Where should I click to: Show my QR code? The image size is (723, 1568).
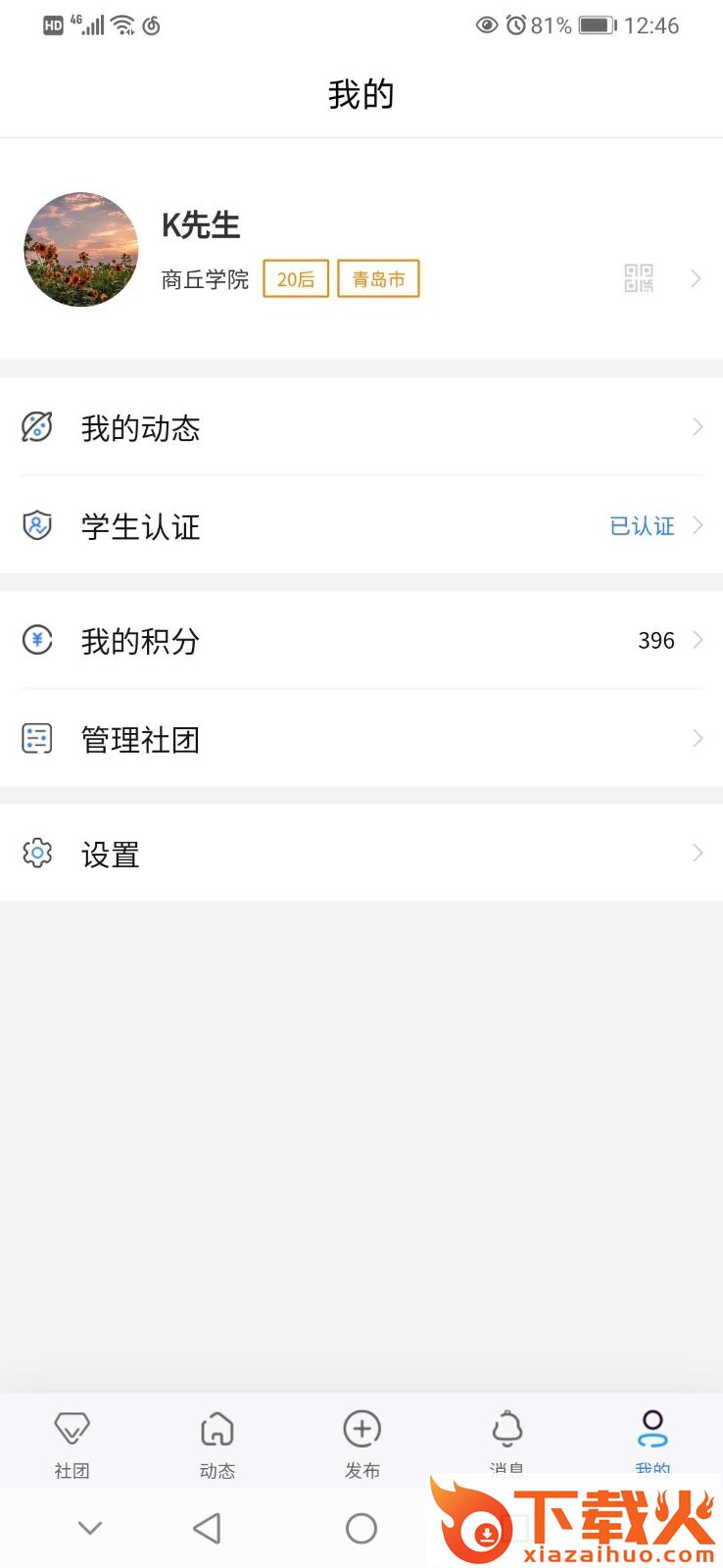(x=639, y=278)
